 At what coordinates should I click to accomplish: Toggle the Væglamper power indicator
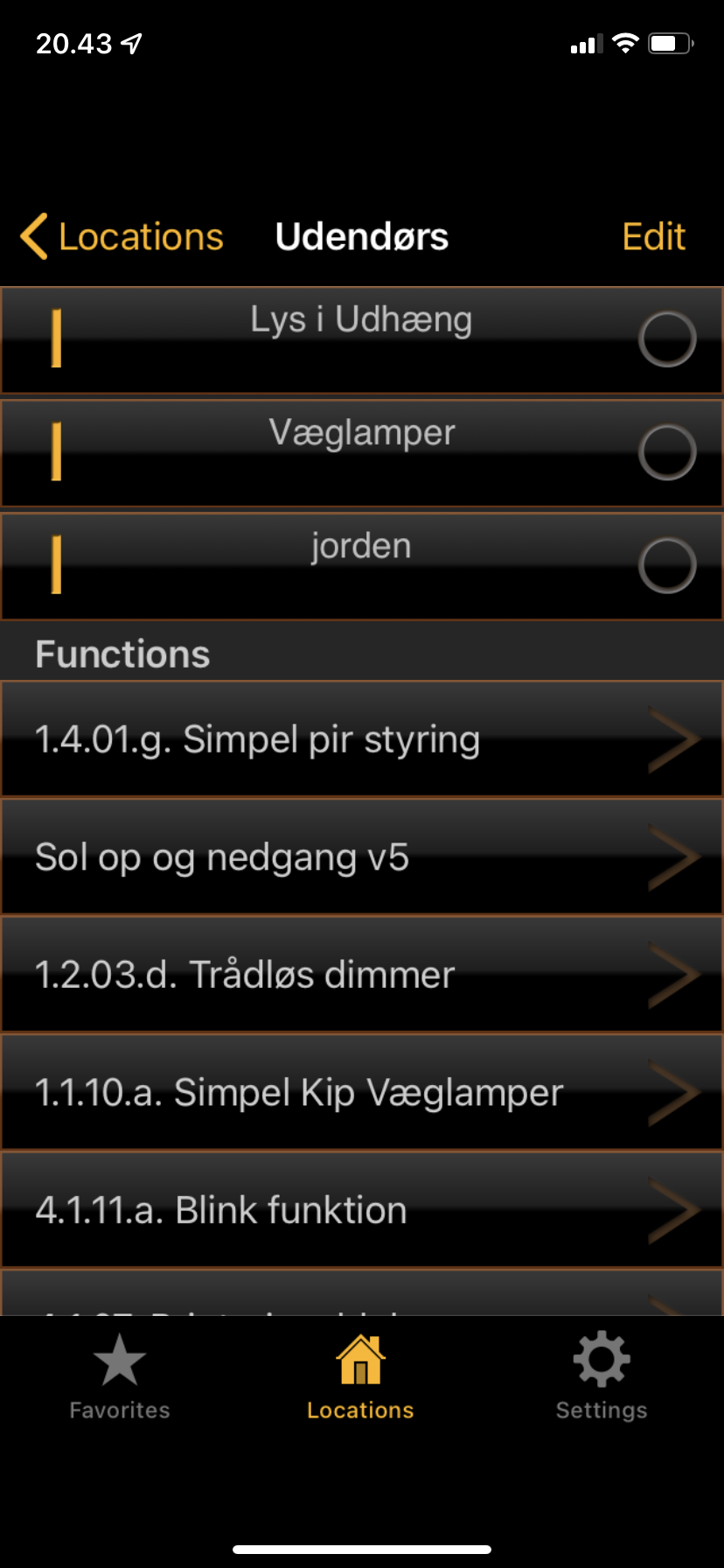667,452
